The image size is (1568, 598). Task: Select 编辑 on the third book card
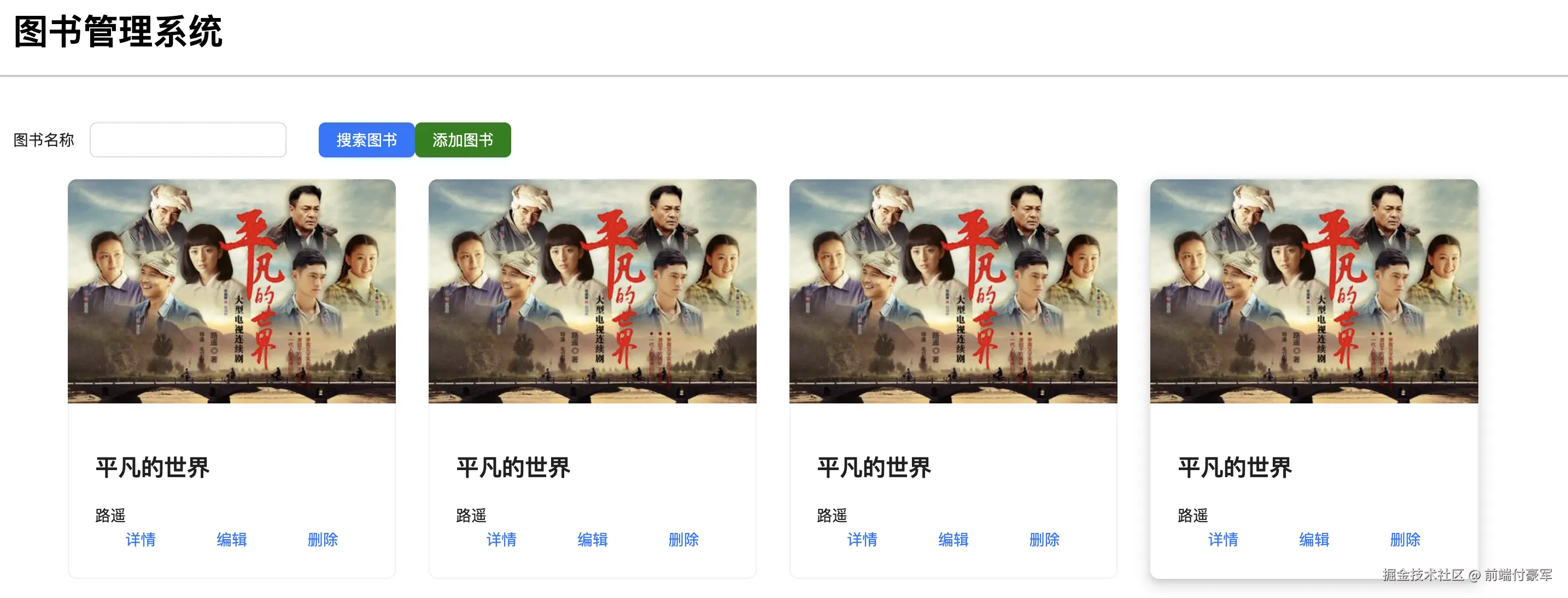(953, 540)
